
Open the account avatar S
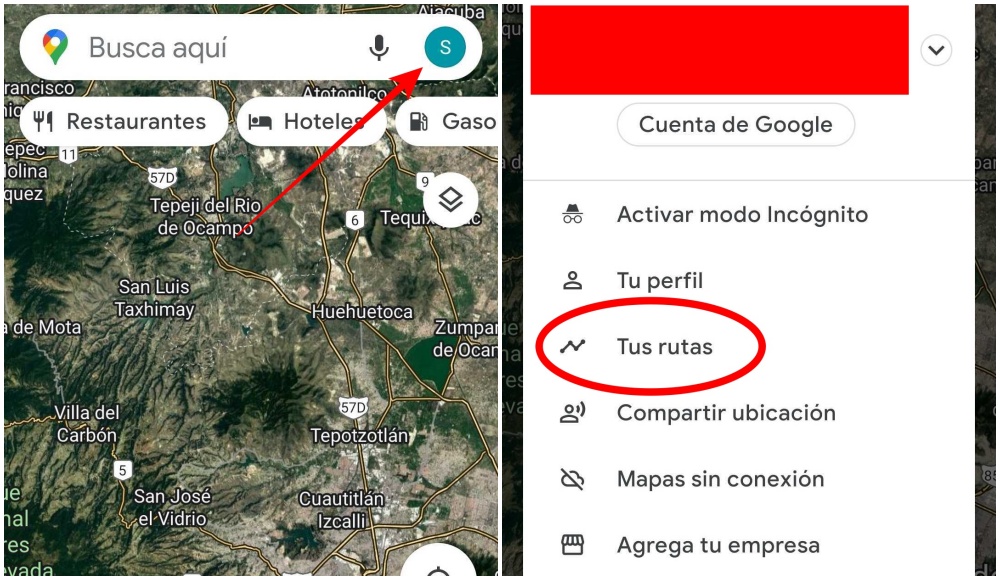click(445, 47)
